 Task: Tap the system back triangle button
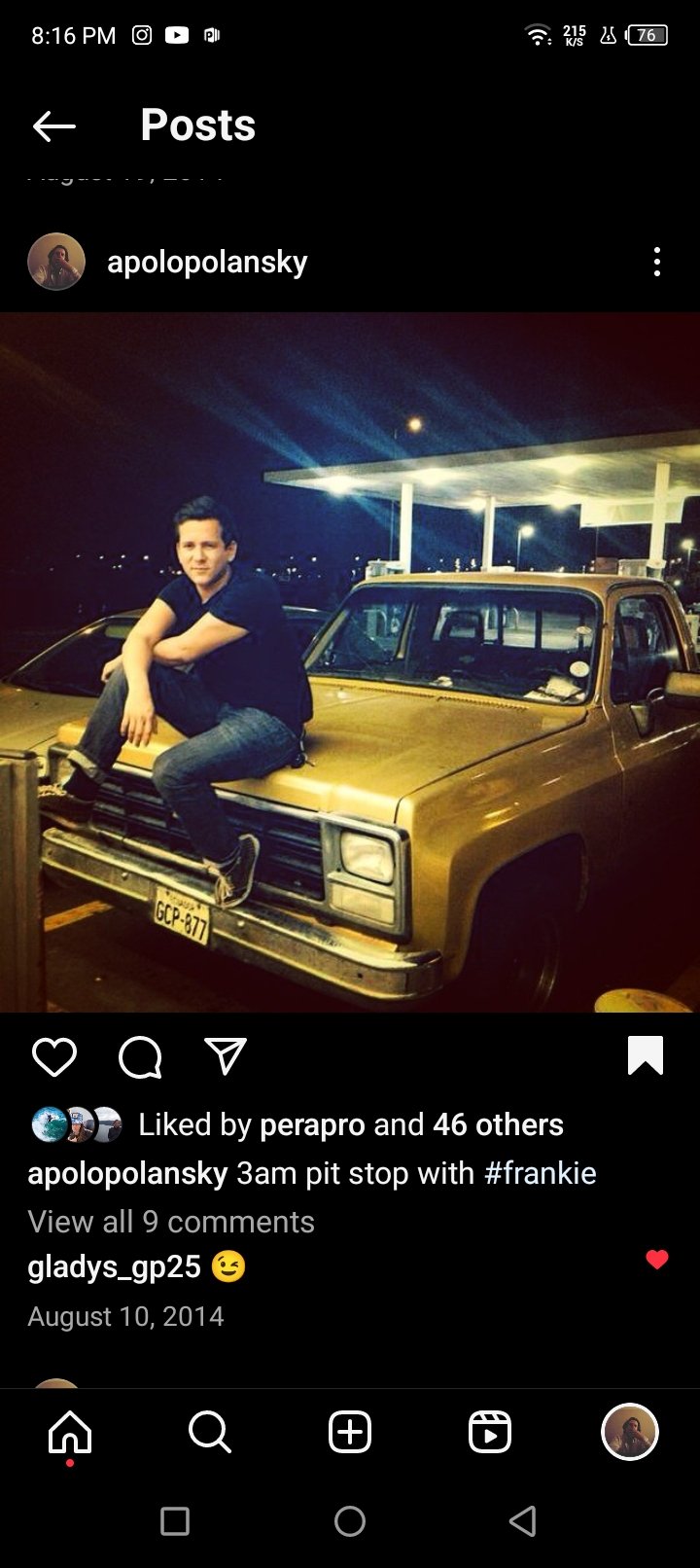(523, 1520)
